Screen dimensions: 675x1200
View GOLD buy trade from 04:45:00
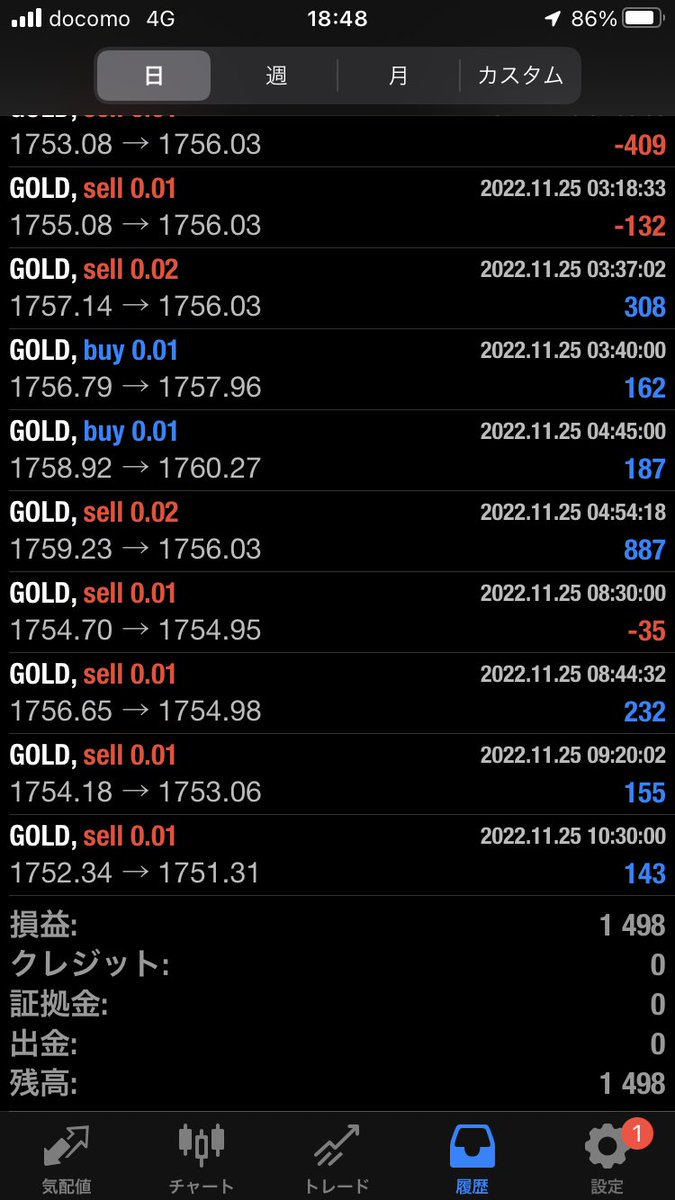[337, 450]
